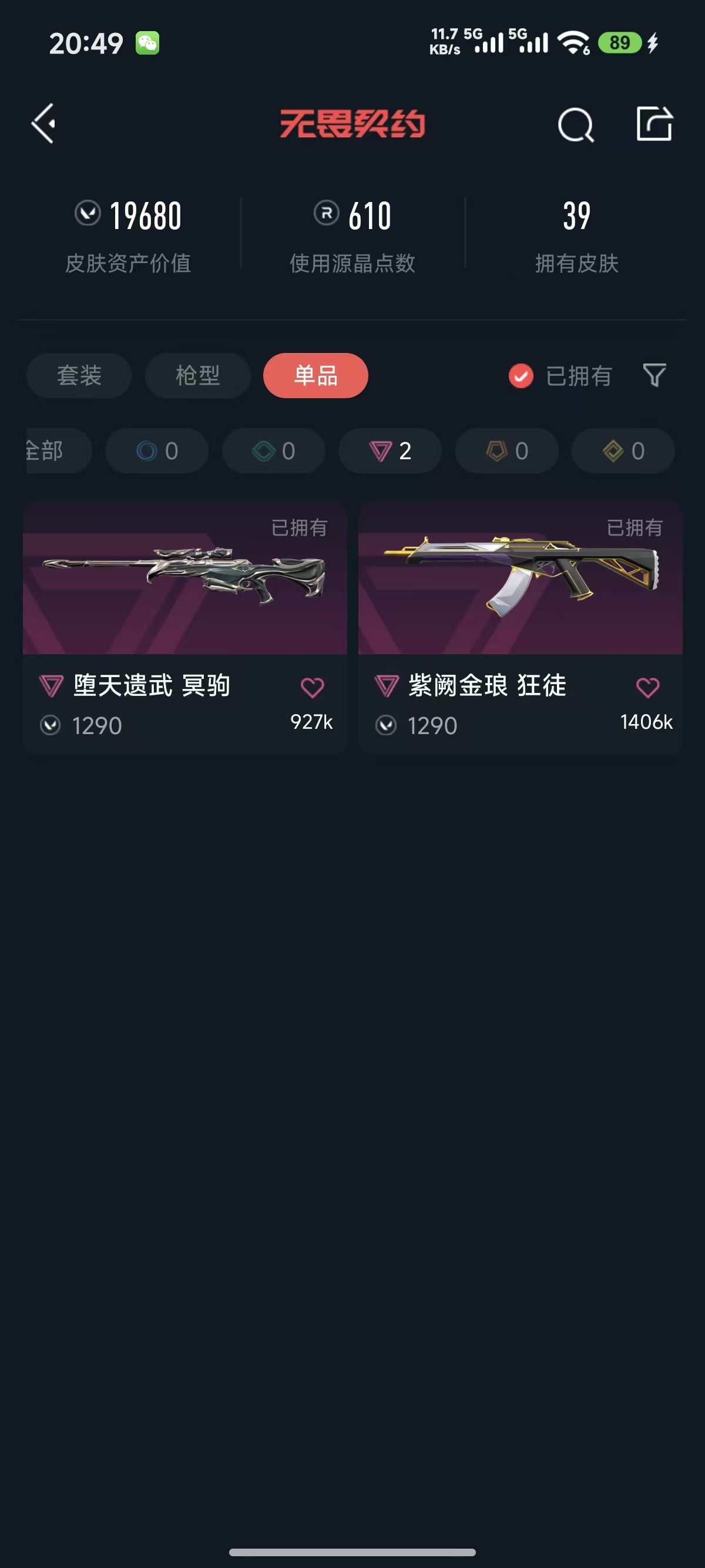The width and height of the screenshot is (705, 1568).
Task: Like the 紫阙金琅 狂徒 skin
Action: 647,688
